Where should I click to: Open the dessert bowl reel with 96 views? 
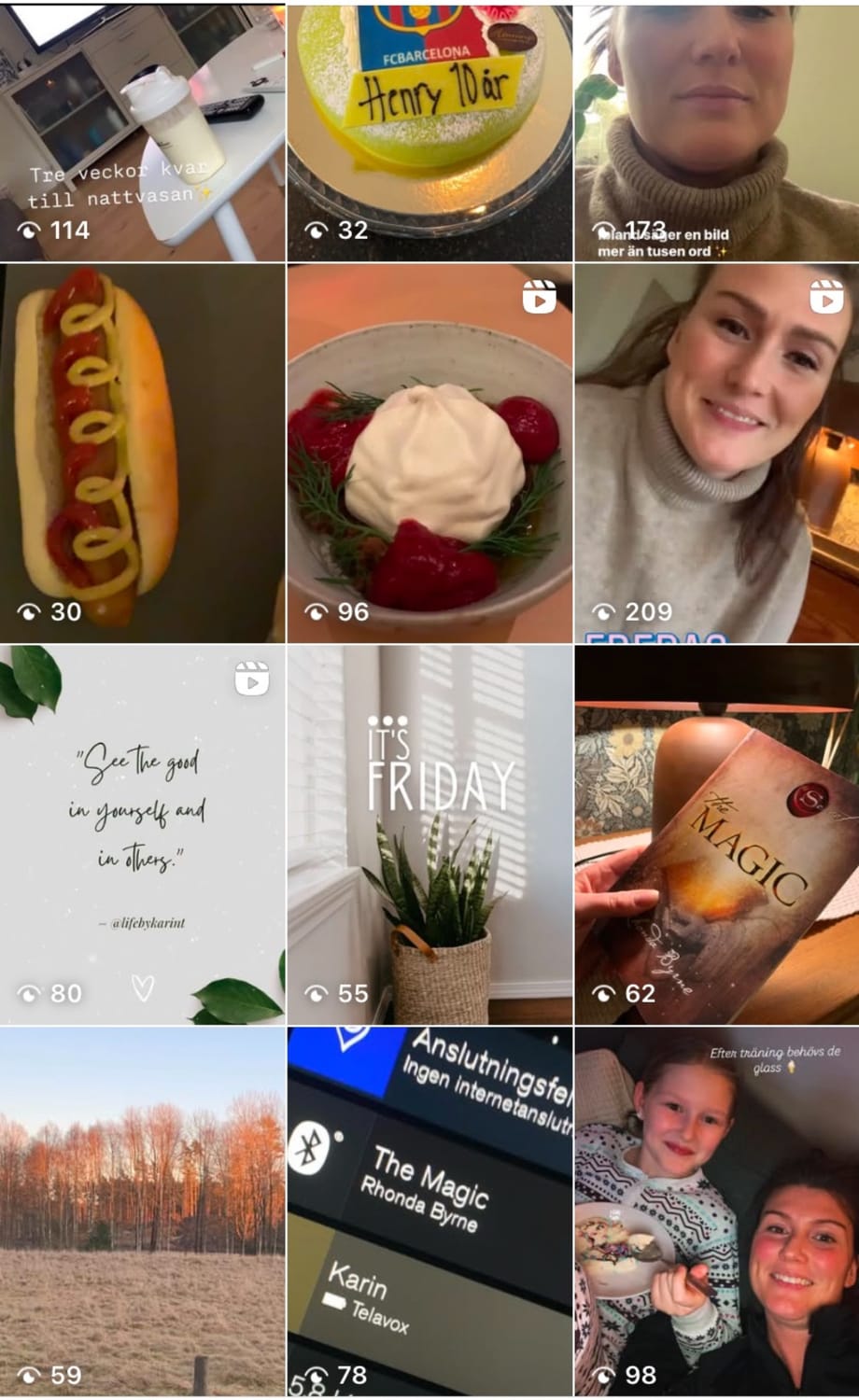coord(429,453)
